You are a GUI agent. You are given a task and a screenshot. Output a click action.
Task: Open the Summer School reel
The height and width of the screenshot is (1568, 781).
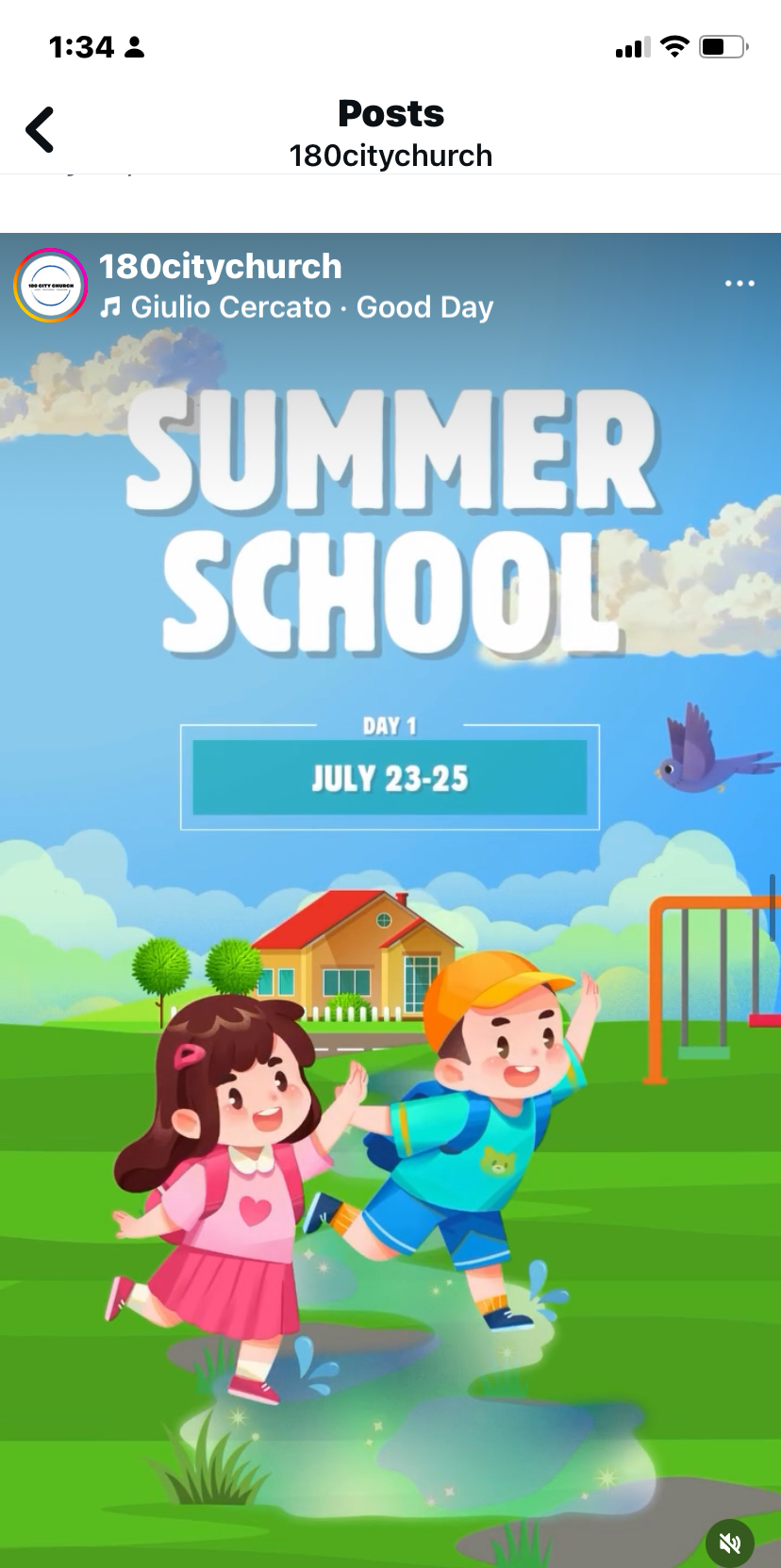tap(390, 943)
